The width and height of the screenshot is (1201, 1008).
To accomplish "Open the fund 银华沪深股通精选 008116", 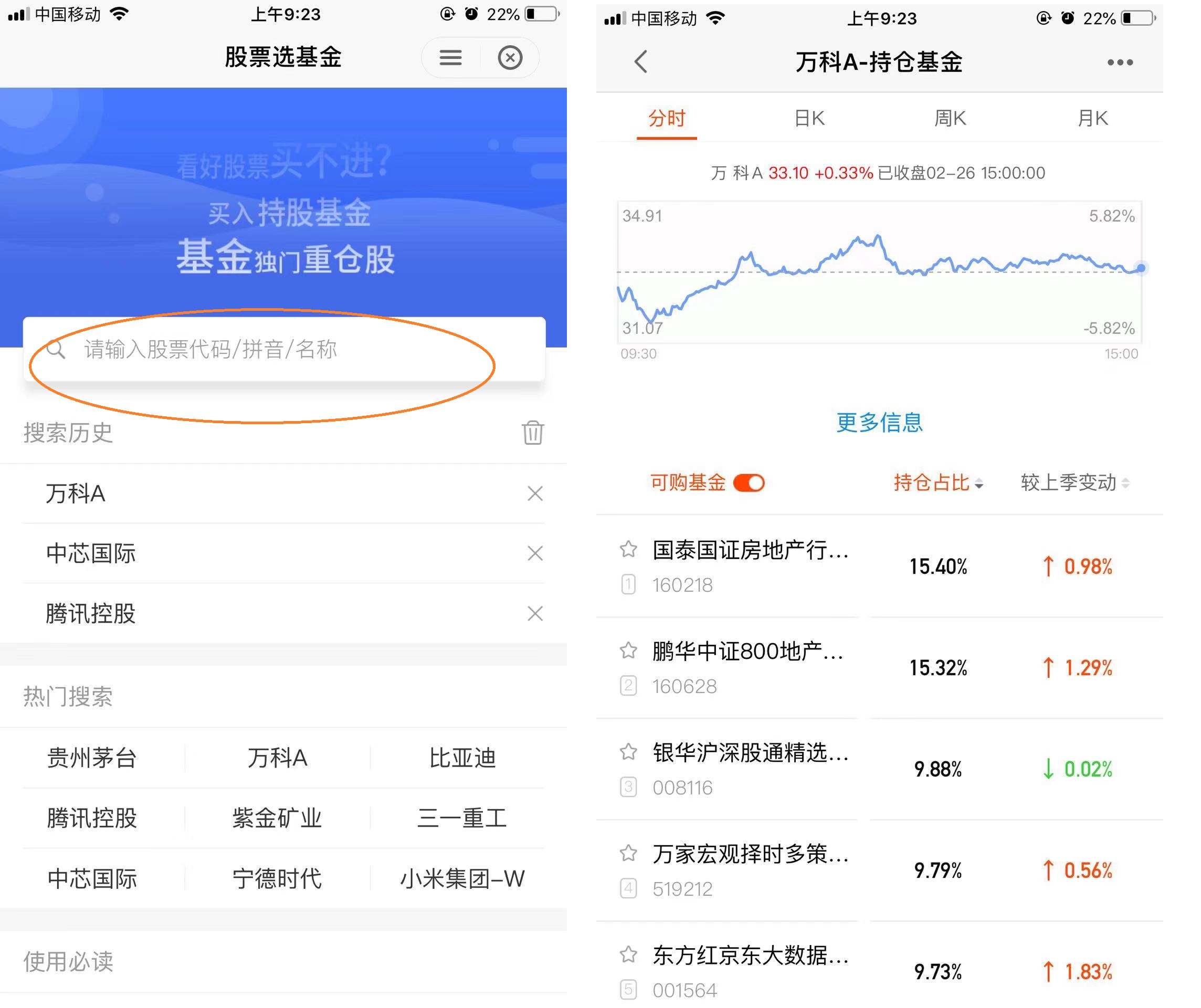I will coord(750,770).
